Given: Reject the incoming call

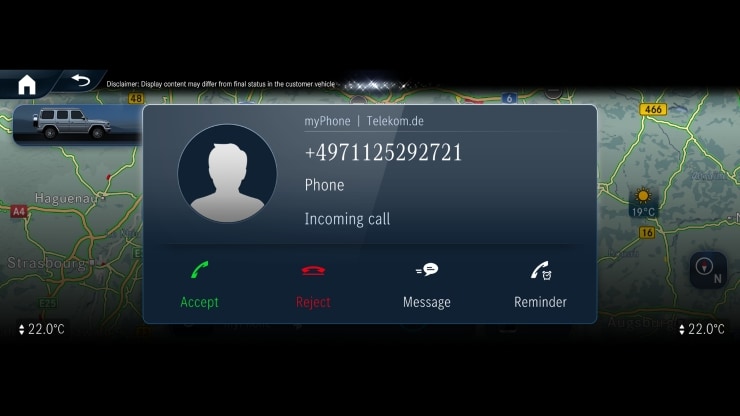Looking at the screenshot, I should click(x=313, y=284).
